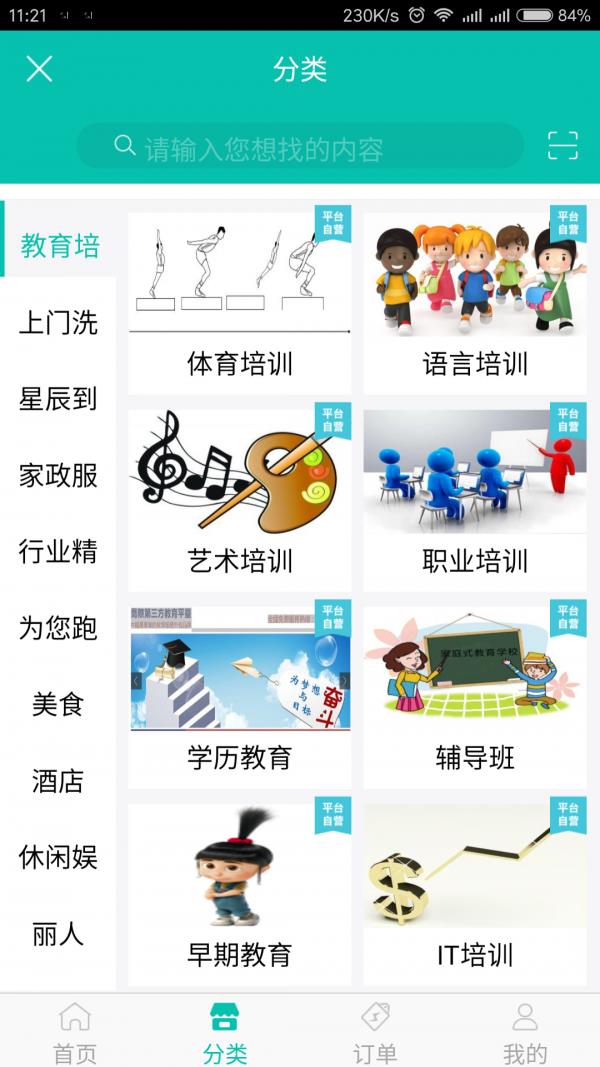Screen dimensions: 600x1067
Task: Tap the 辅导班 tile
Action: pyautogui.click(x=475, y=696)
